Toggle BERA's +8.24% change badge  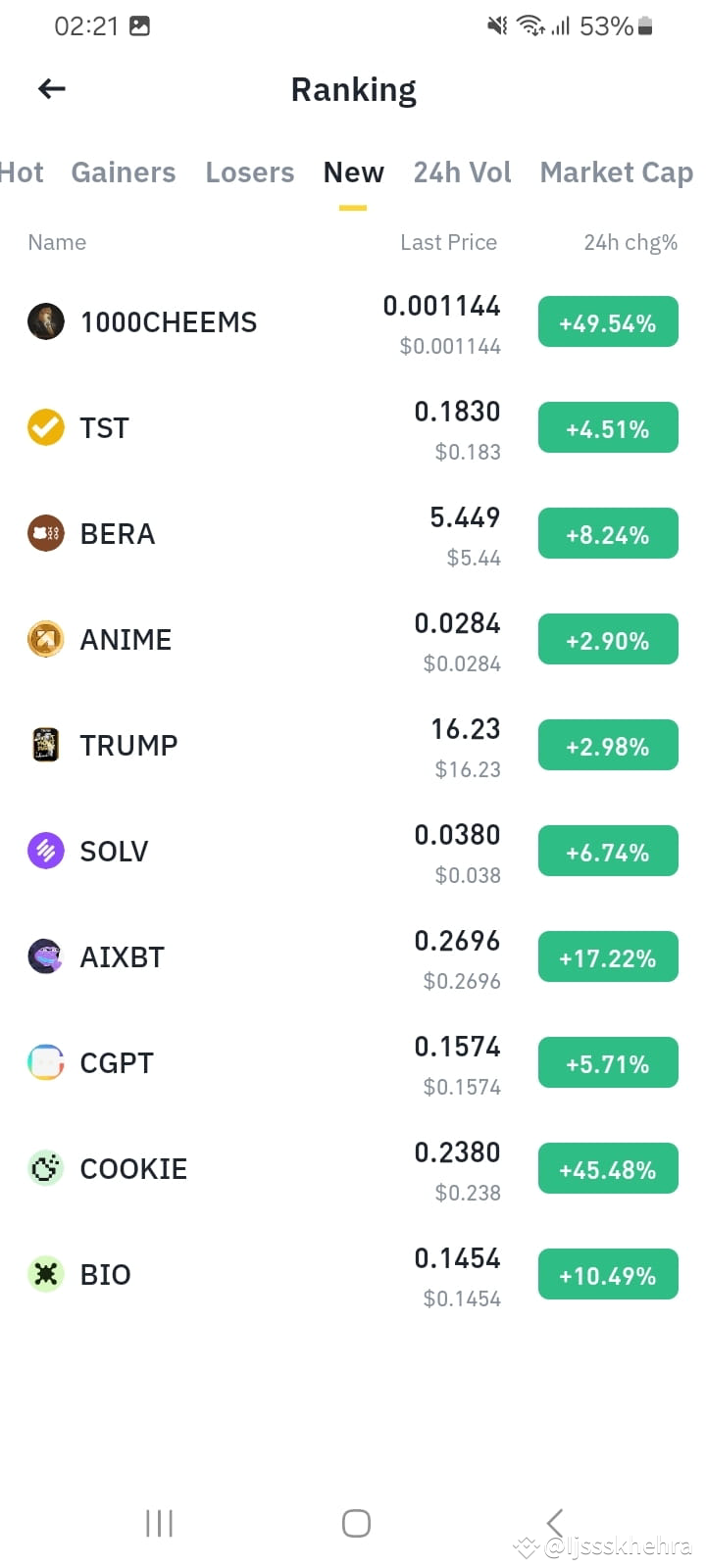point(608,533)
